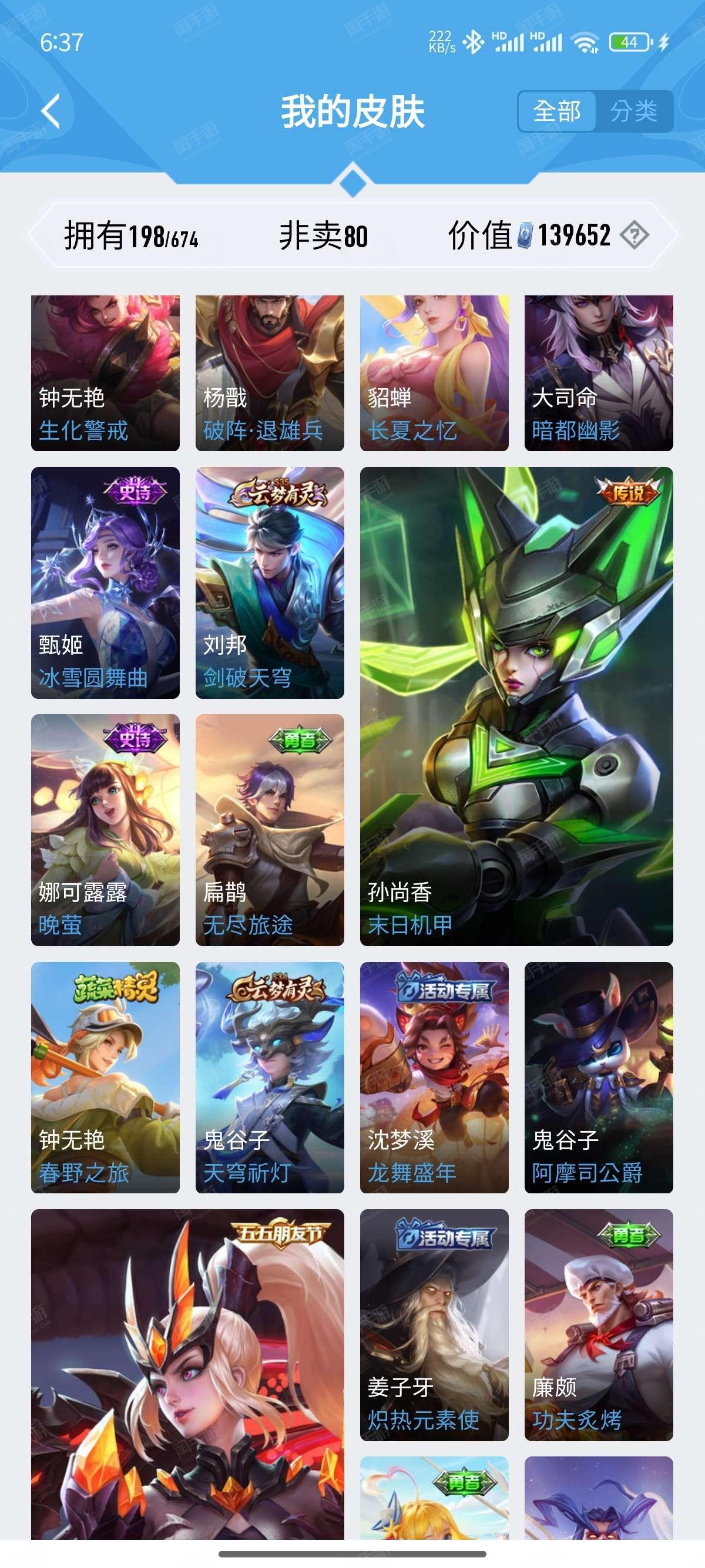The width and height of the screenshot is (705, 1568).
Task: Open 大司命 暗都幽影 skin card
Action: pyautogui.click(x=599, y=373)
